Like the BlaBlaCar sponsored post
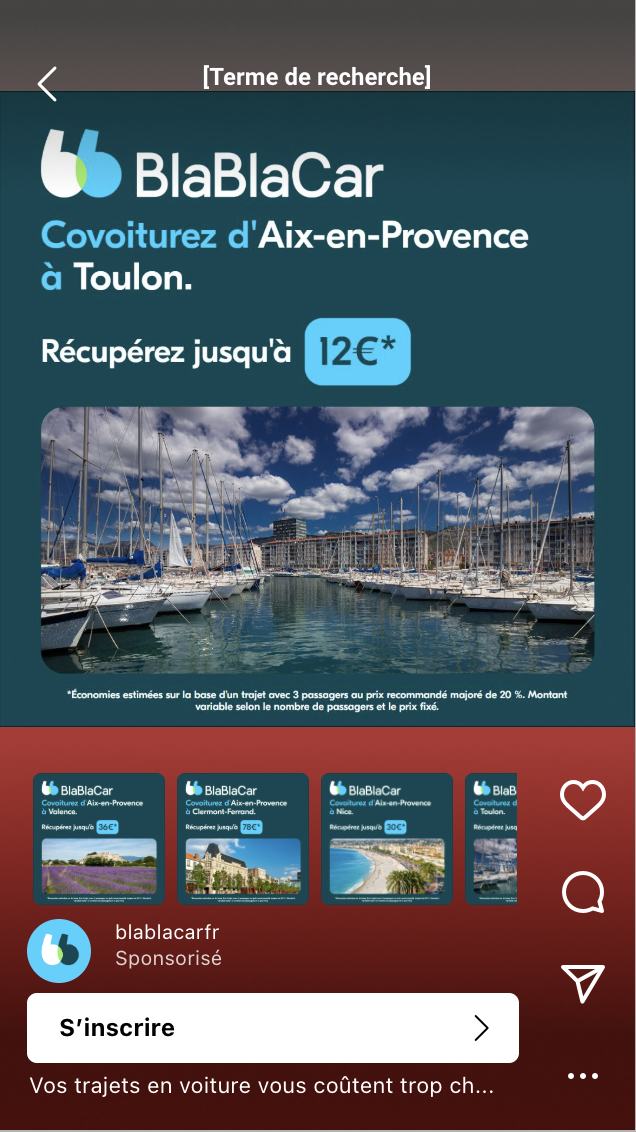 (x=582, y=800)
